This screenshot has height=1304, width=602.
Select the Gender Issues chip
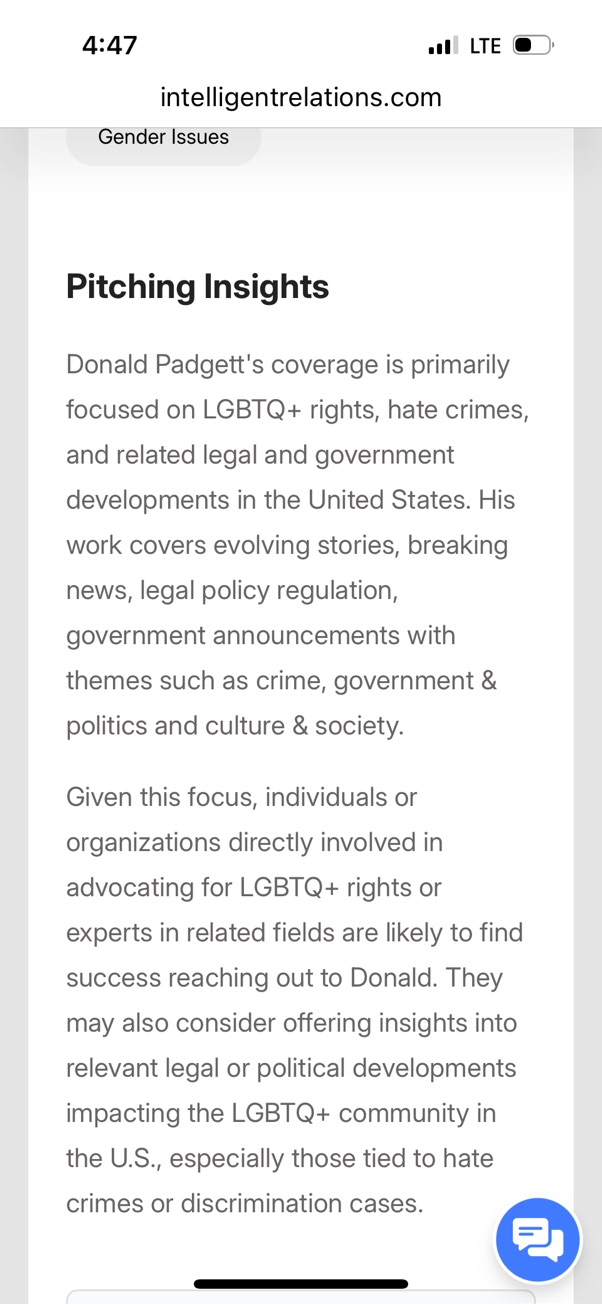(x=163, y=140)
